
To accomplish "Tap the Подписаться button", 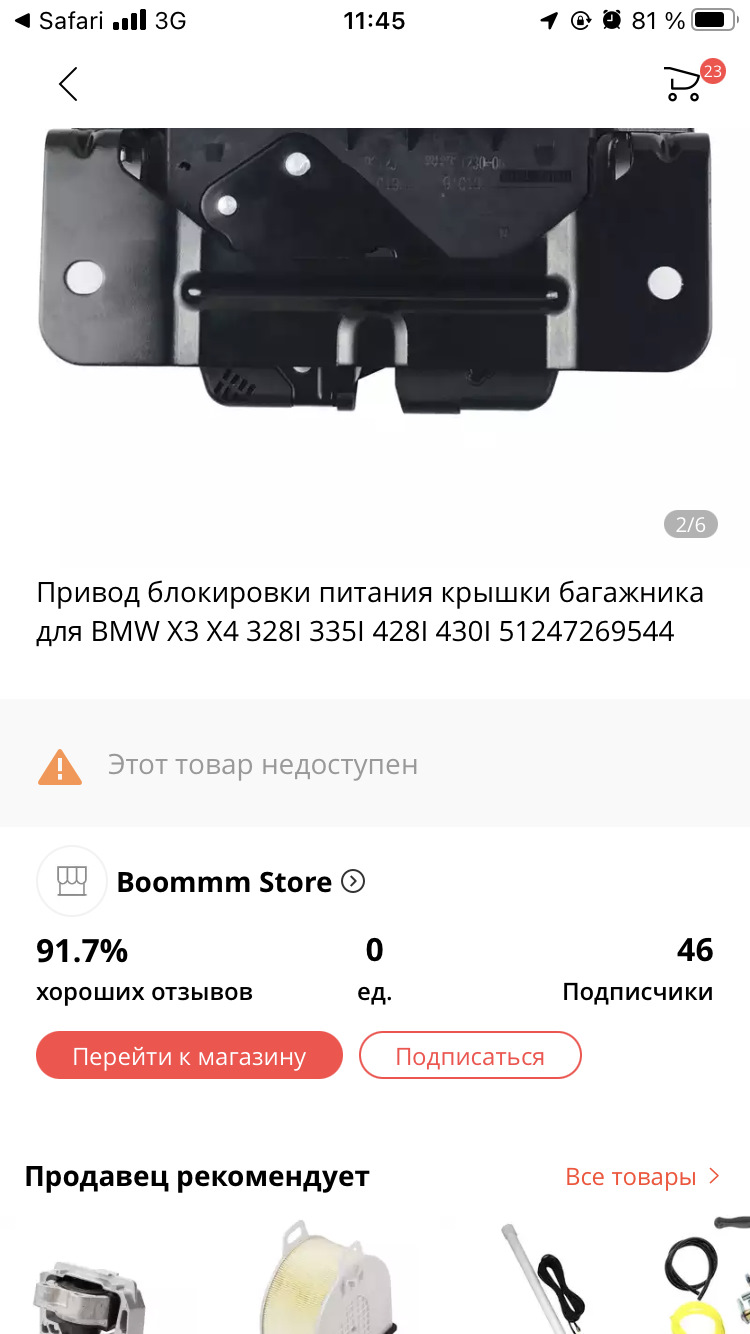I will 470,1055.
